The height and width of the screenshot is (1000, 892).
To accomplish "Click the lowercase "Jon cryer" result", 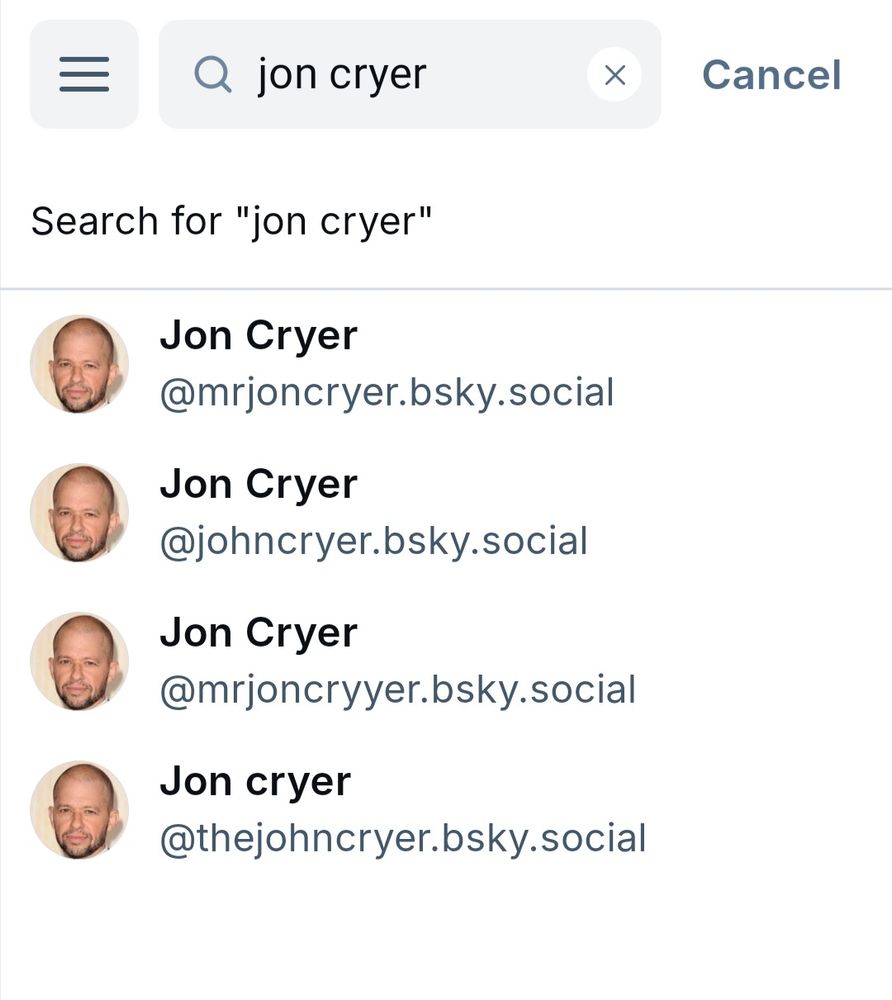I will [x=255, y=781].
